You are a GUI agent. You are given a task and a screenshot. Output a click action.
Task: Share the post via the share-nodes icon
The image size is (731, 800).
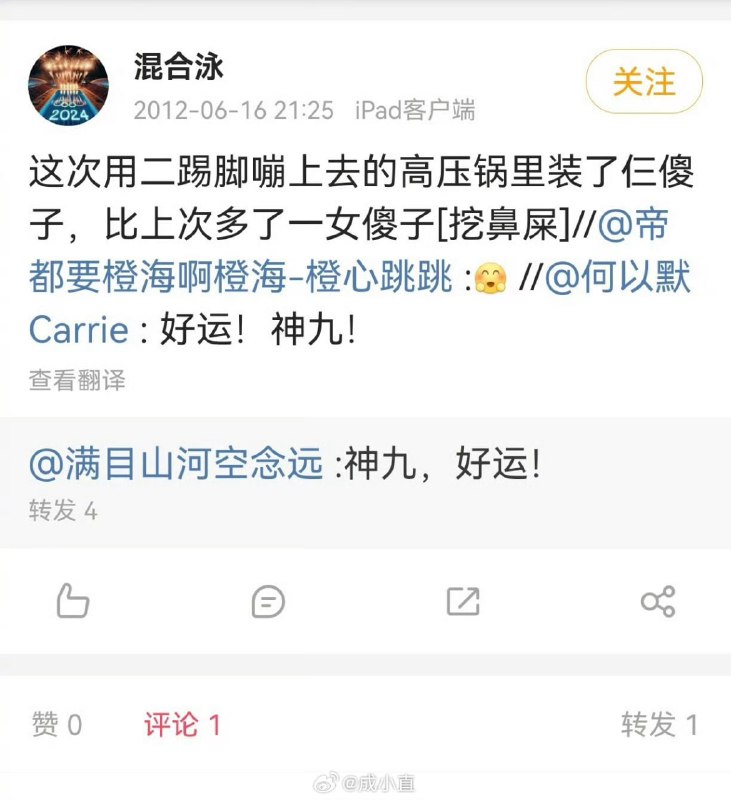658,601
